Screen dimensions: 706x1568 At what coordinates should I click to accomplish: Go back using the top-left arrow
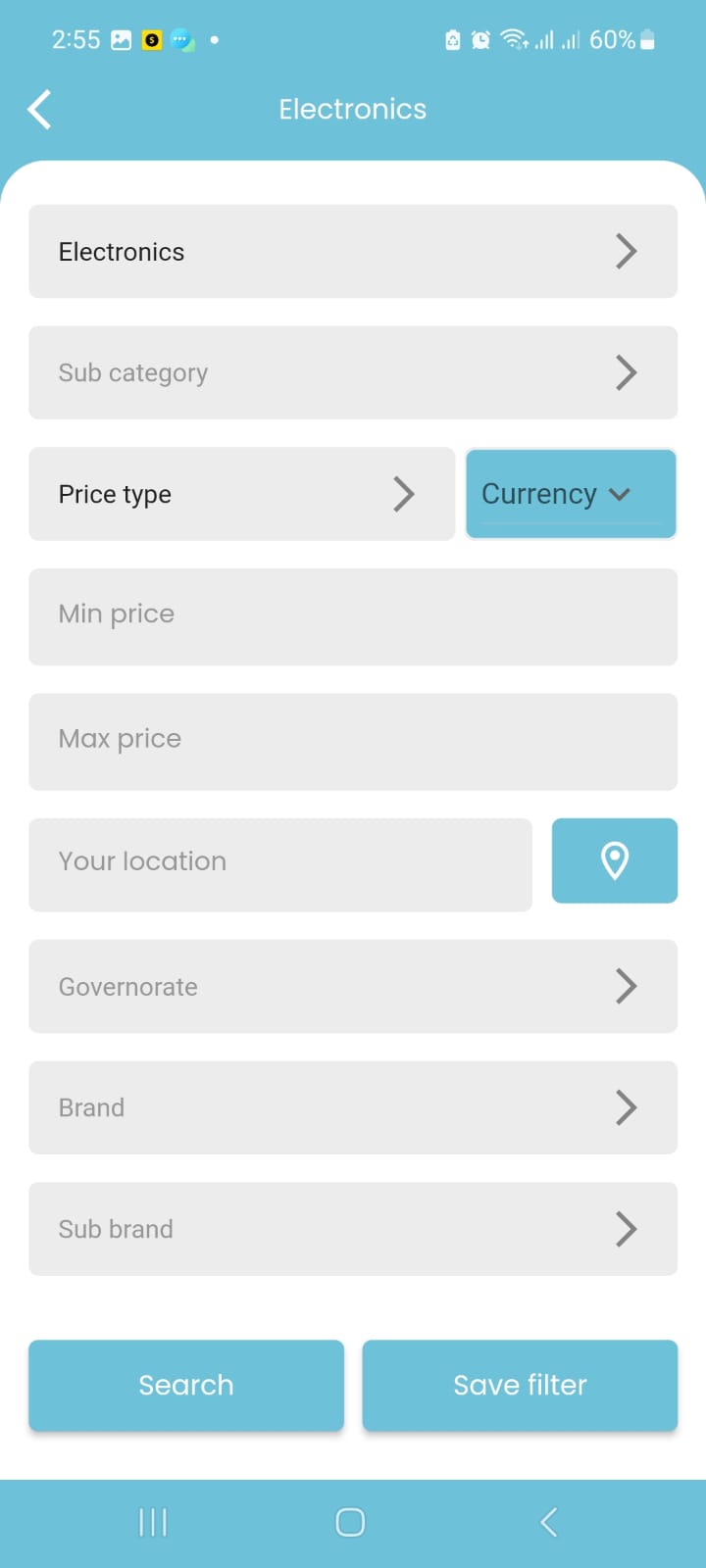pyautogui.click(x=40, y=110)
